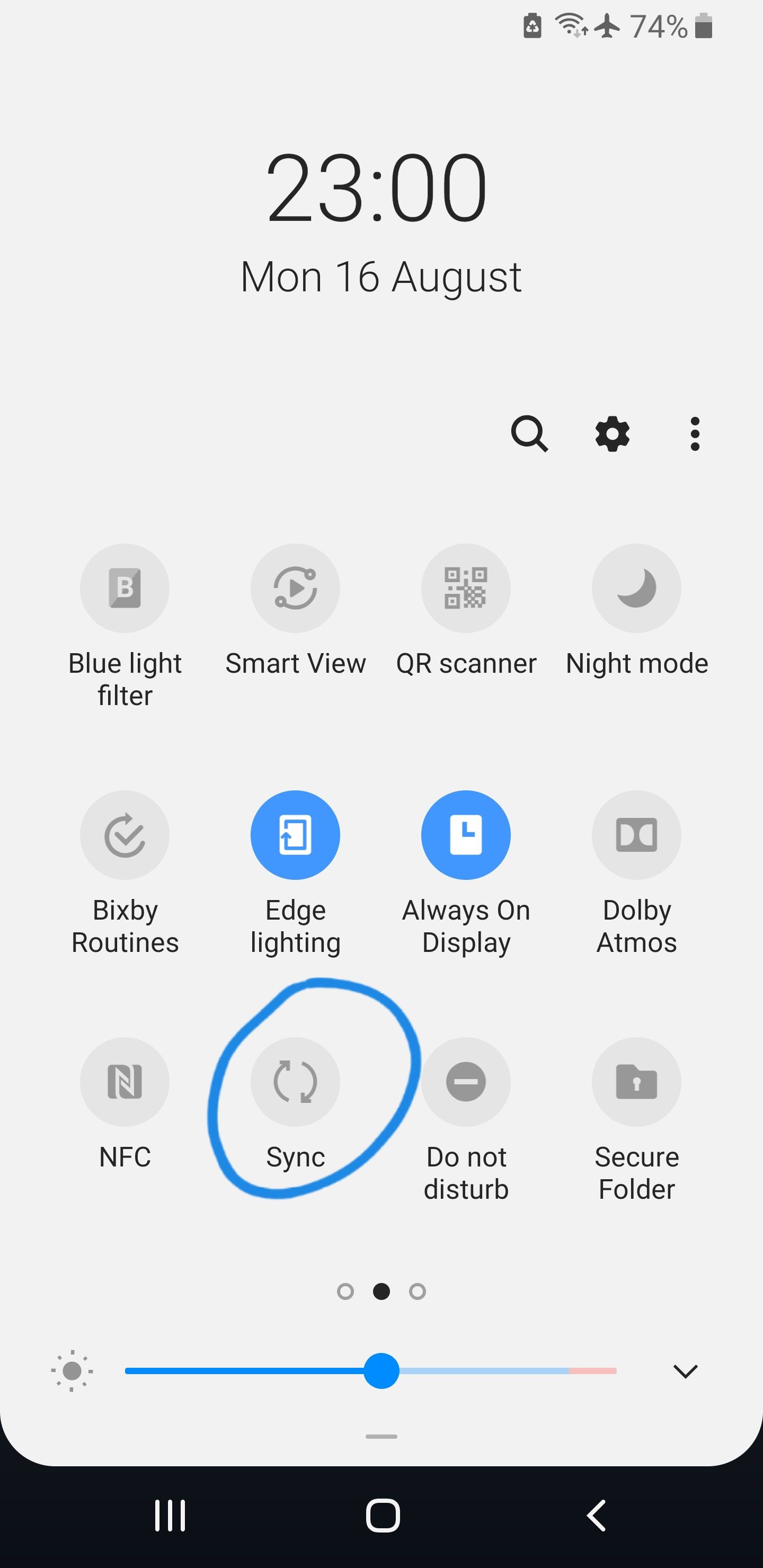
Task: Open the settings gear
Action: [x=612, y=434]
